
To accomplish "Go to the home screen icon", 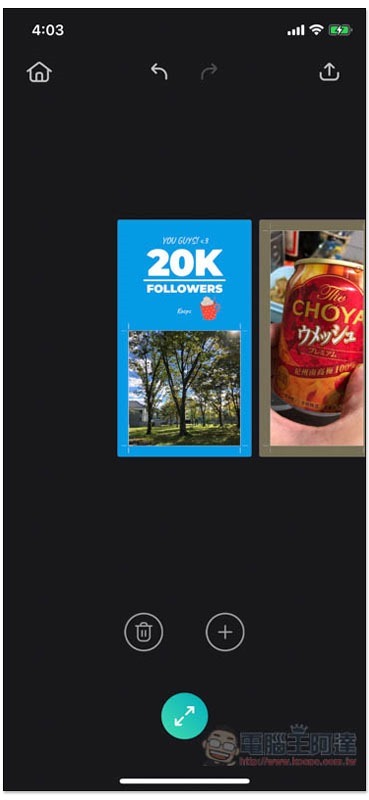I will tap(39, 72).
